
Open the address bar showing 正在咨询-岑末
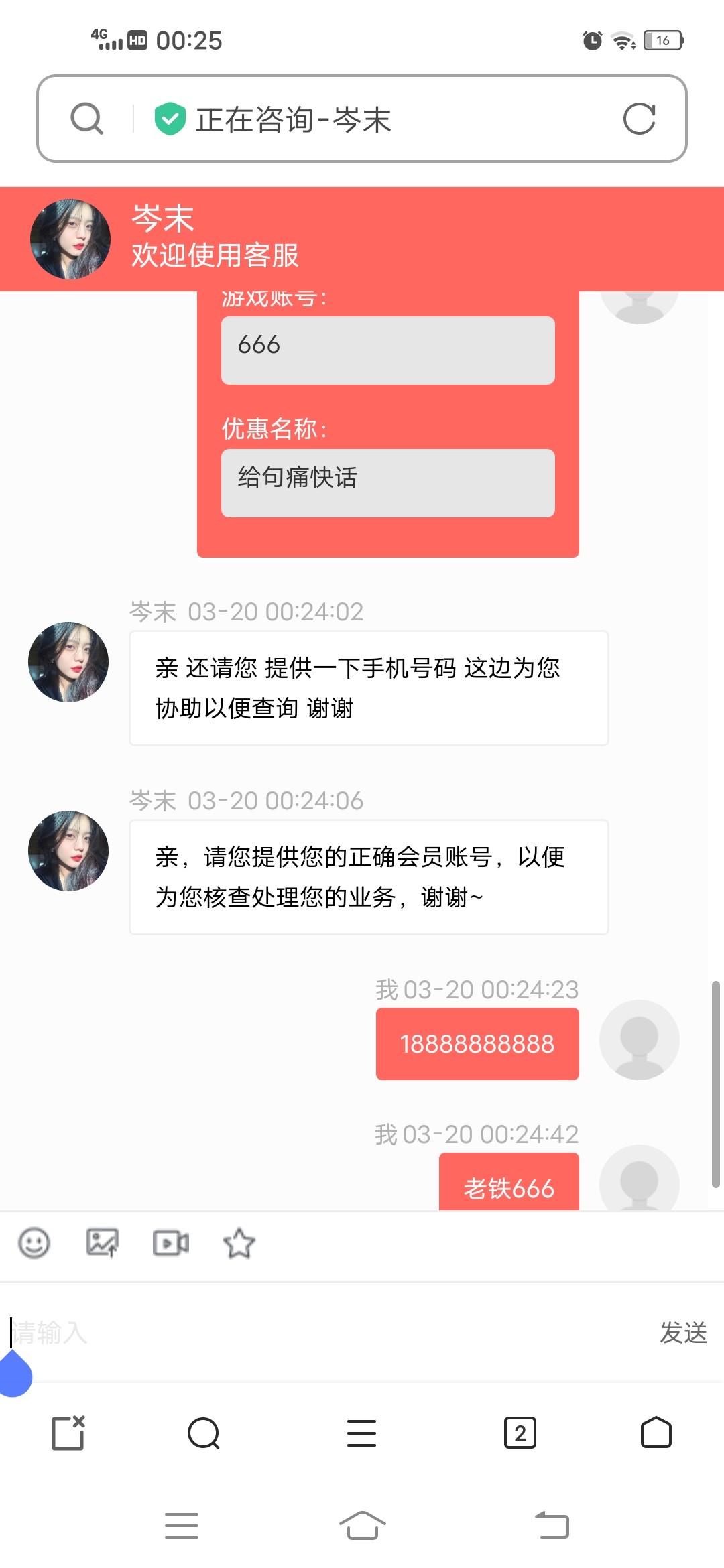tap(375, 119)
